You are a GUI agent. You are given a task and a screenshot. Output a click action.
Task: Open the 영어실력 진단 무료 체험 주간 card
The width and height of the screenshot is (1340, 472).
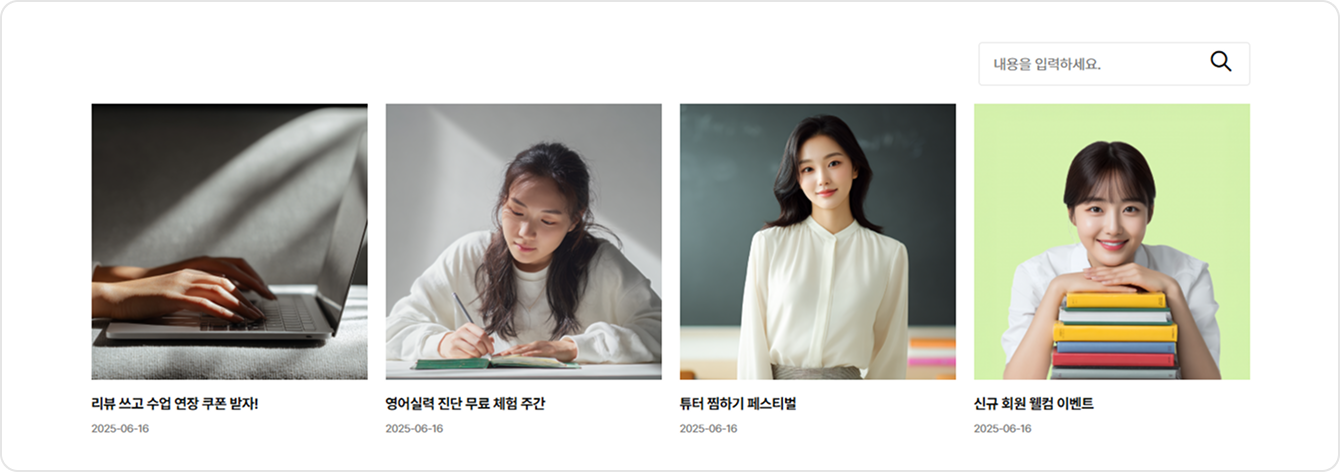[523, 242]
